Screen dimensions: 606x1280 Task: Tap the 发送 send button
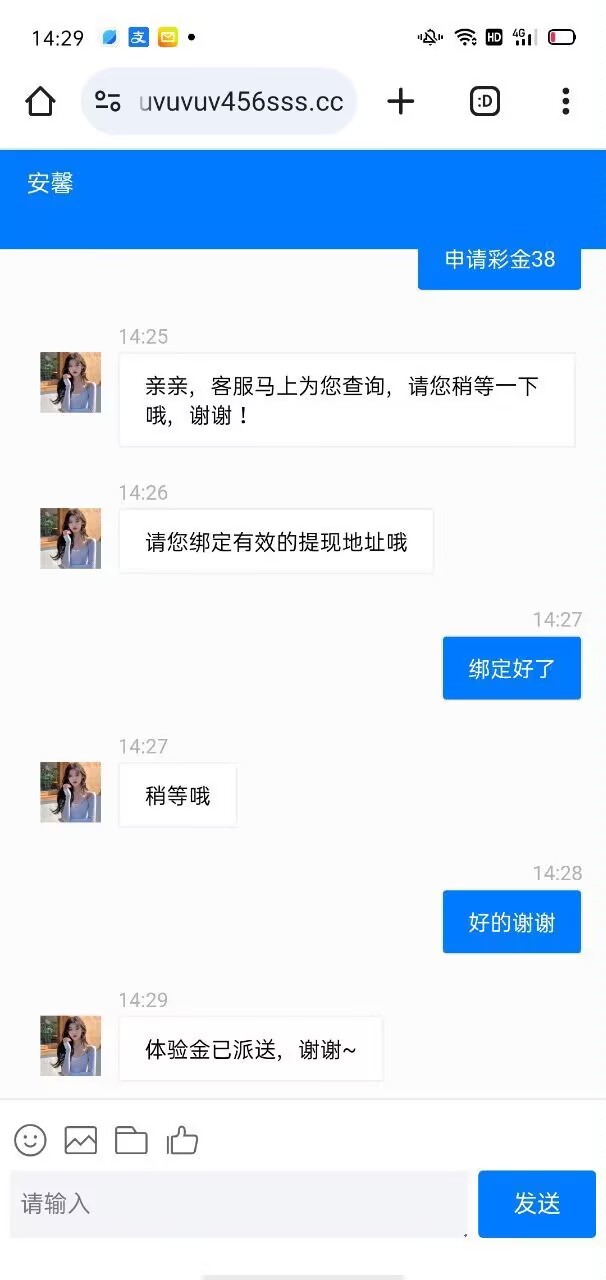(x=536, y=1203)
